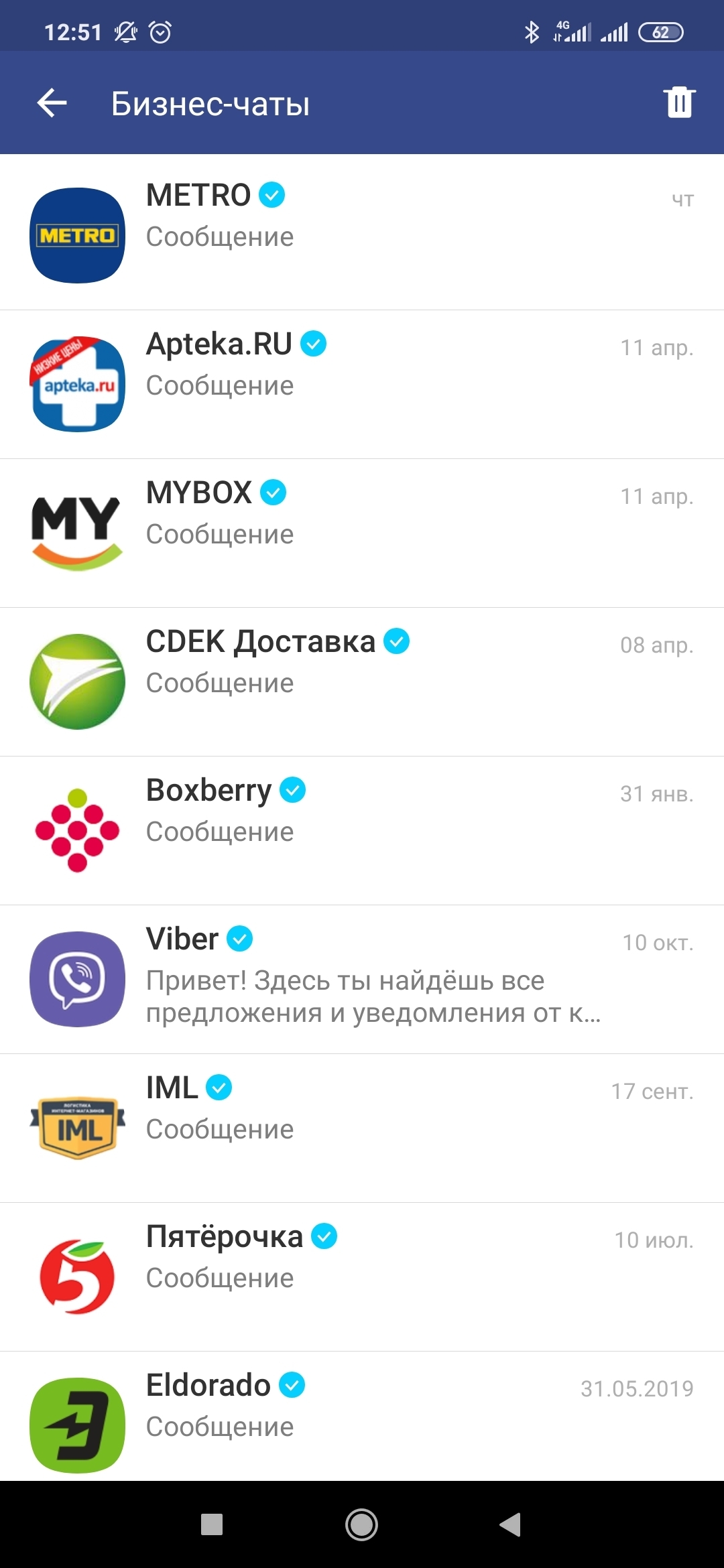Tap the trash delete icon

pos(679,103)
